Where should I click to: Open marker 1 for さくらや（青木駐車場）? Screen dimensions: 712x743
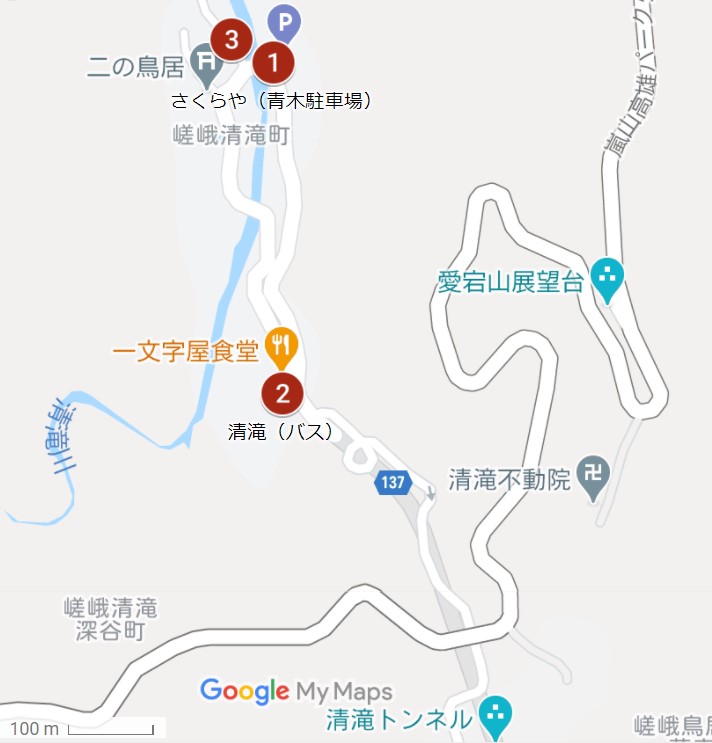(x=273, y=62)
